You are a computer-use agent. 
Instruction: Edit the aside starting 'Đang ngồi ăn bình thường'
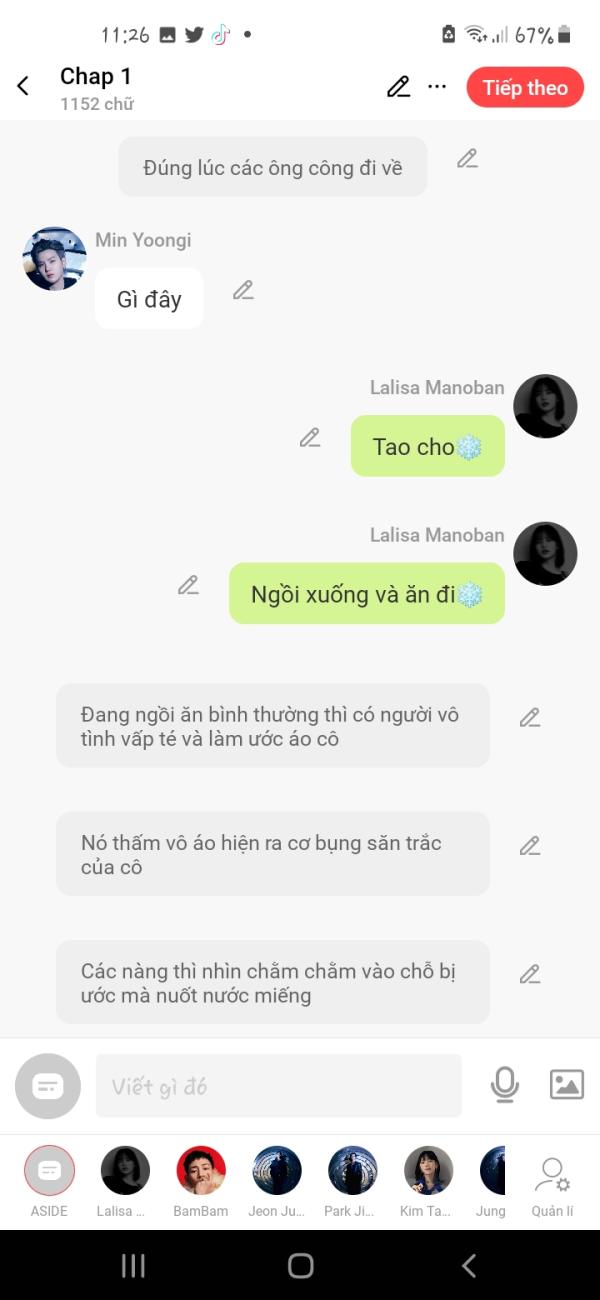(x=530, y=717)
